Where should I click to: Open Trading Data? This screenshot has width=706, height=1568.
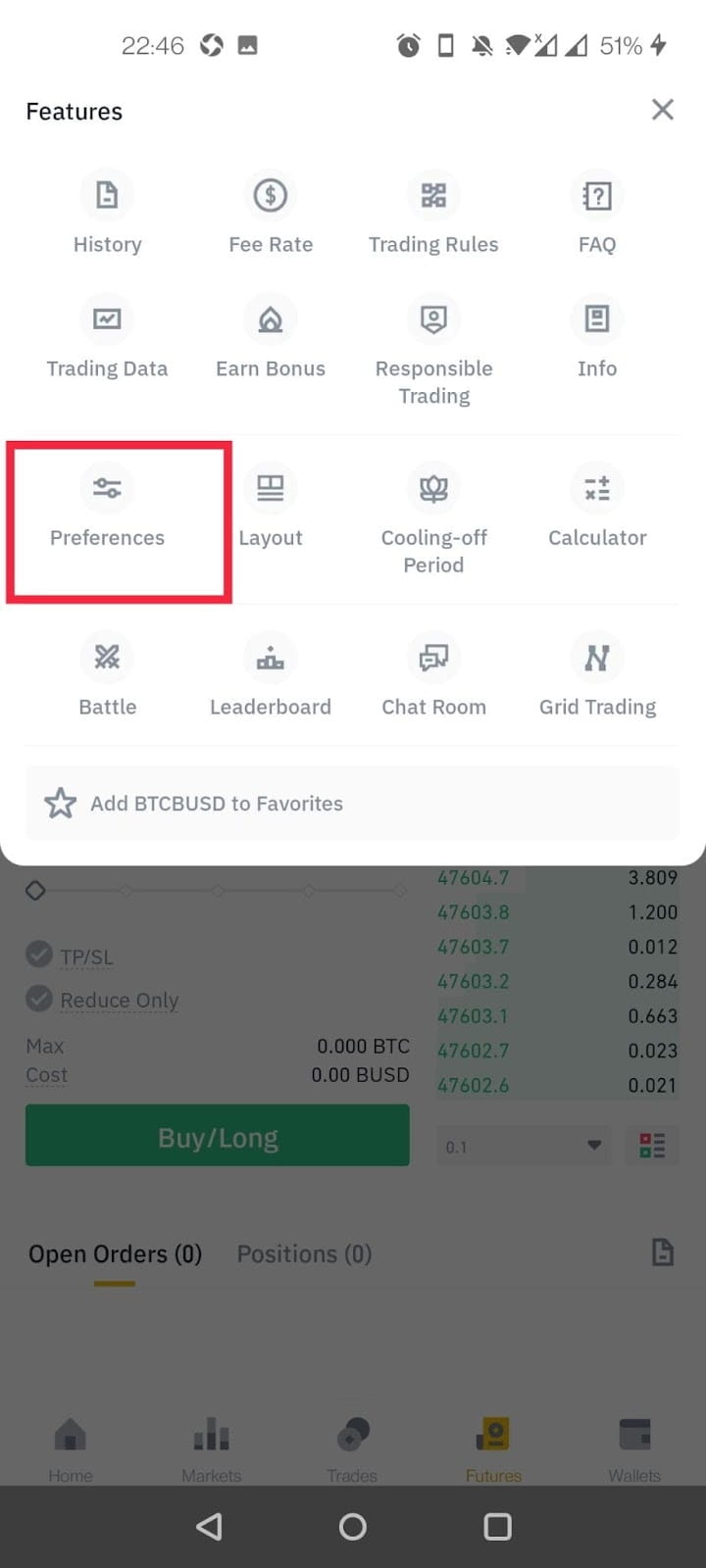point(107,338)
